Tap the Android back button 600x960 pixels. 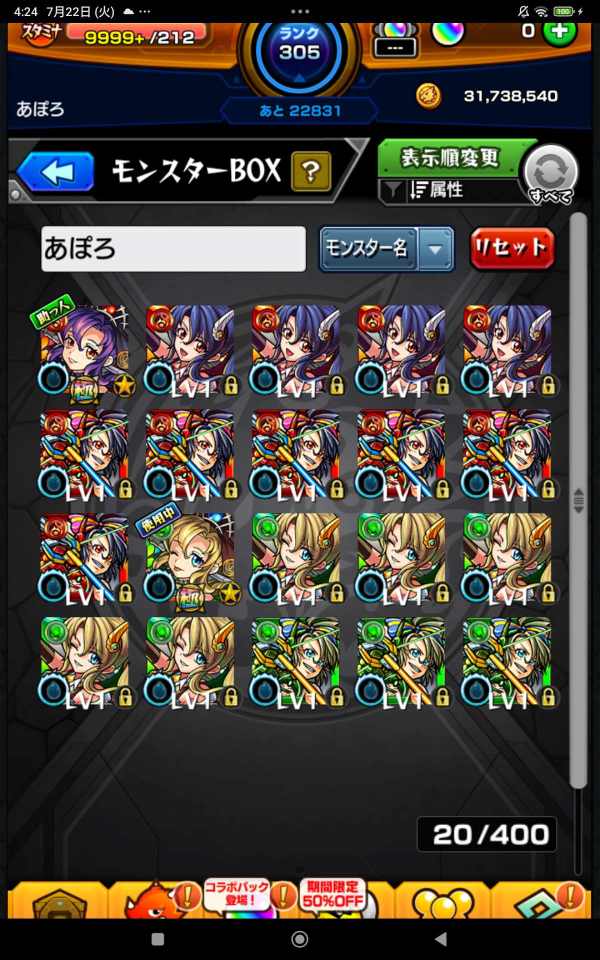[441, 939]
